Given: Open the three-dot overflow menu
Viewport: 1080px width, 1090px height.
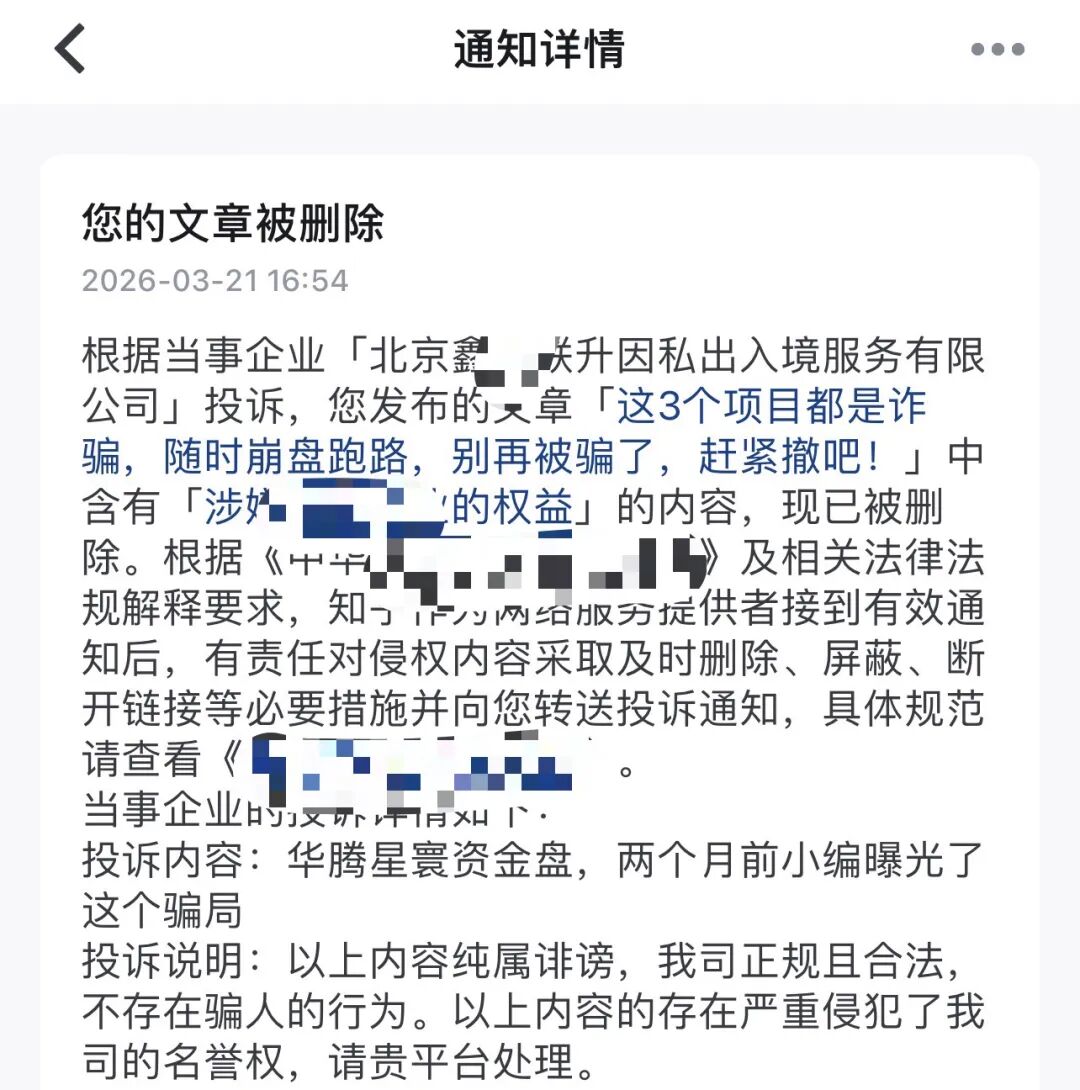Looking at the screenshot, I should click(997, 50).
